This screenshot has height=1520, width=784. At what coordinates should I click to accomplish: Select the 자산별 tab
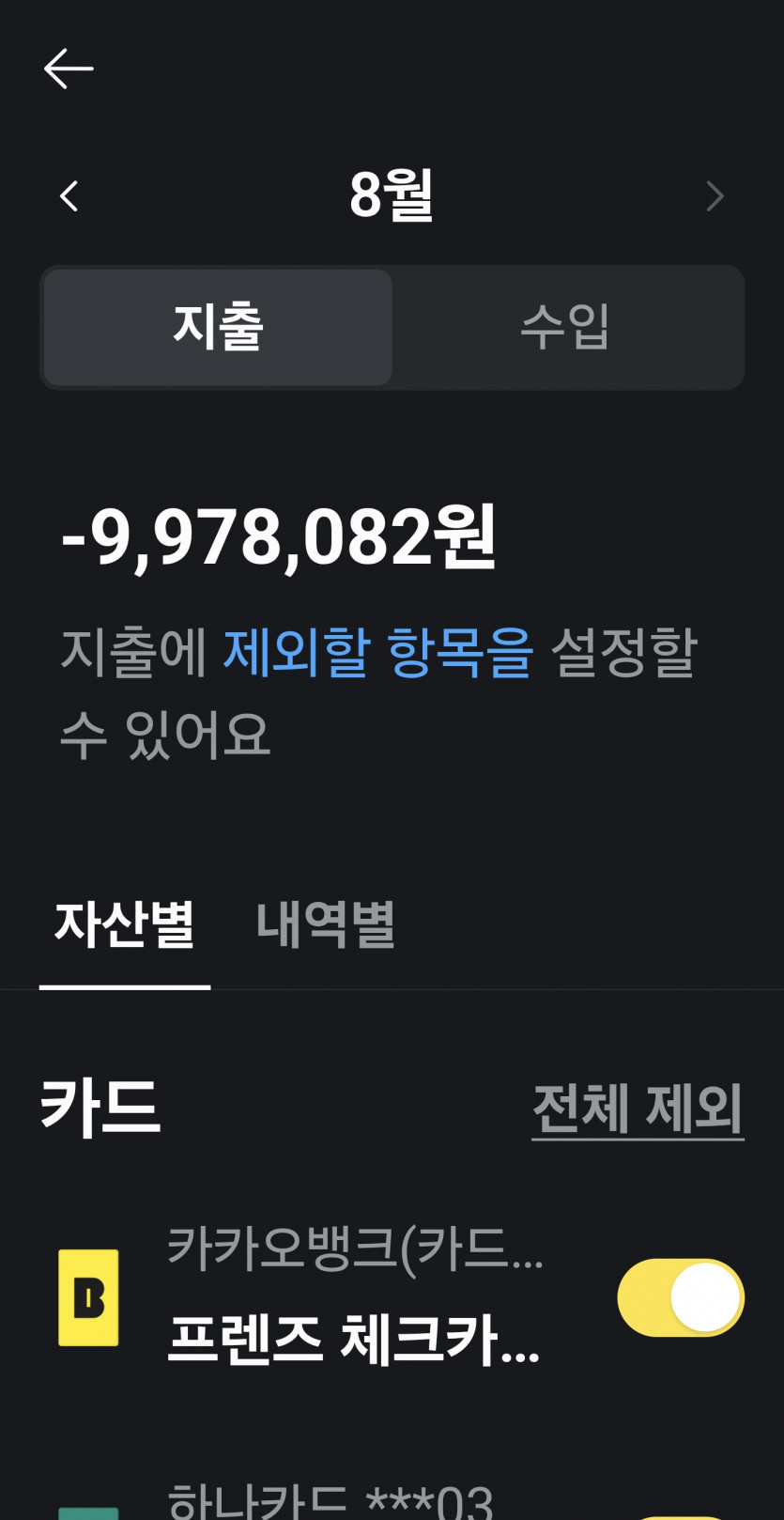[125, 924]
